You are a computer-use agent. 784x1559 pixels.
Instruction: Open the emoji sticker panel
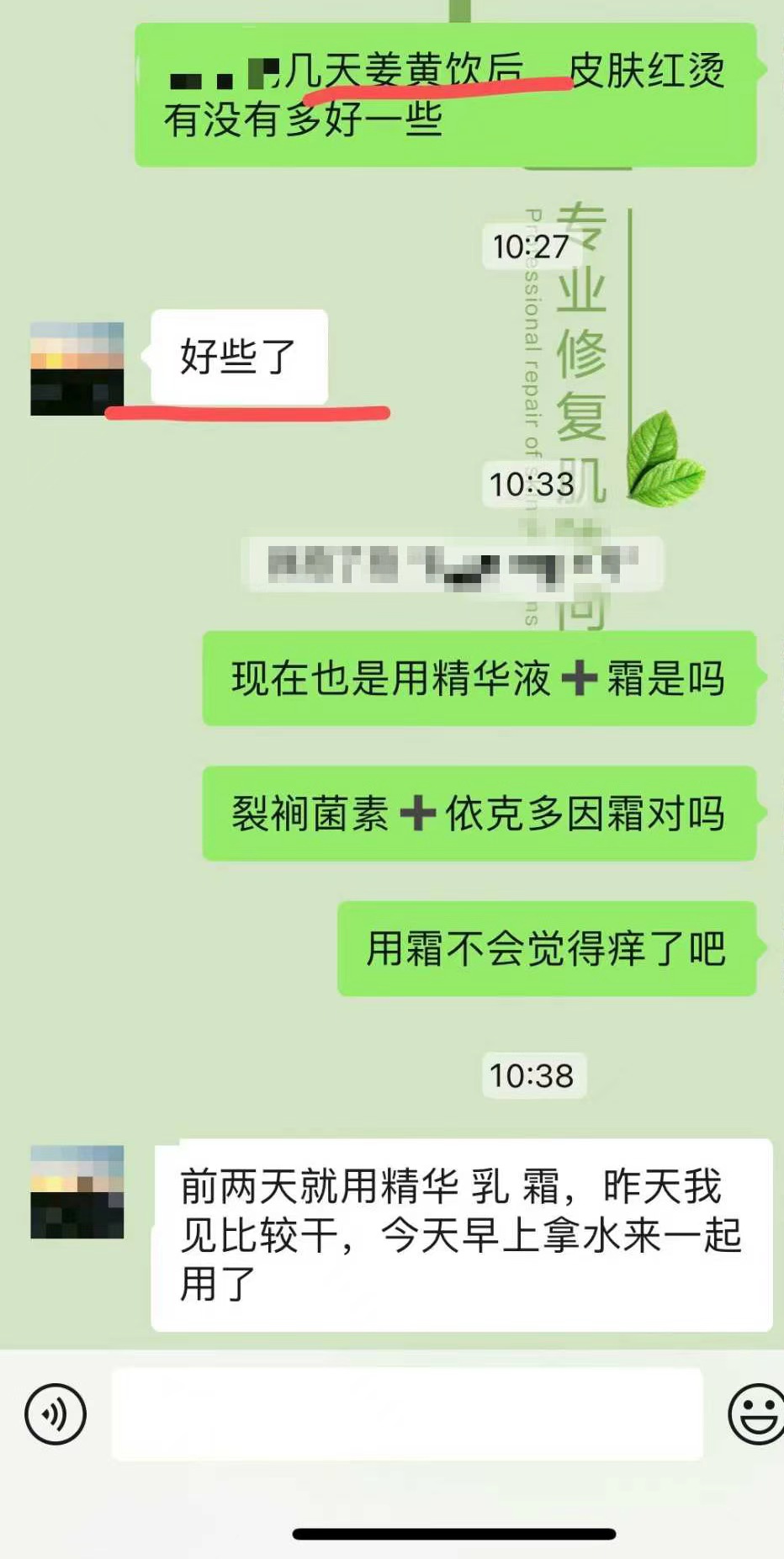tap(756, 1414)
